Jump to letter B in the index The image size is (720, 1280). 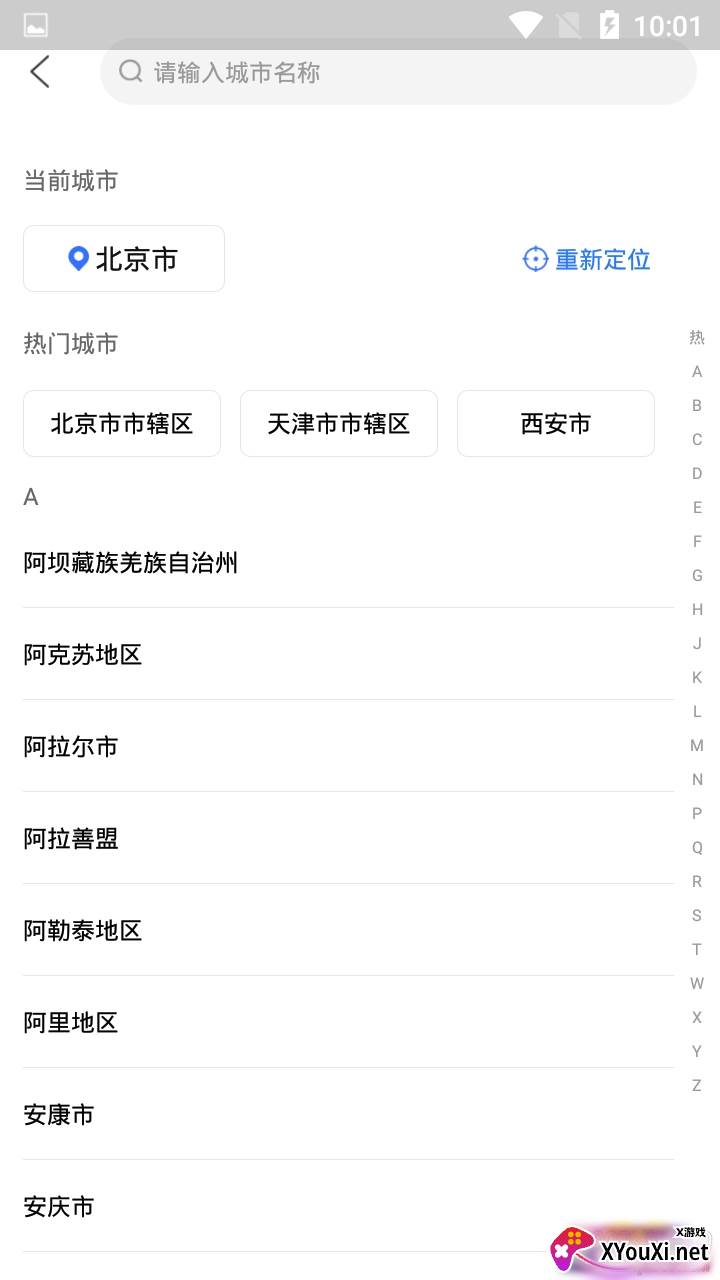point(697,405)
